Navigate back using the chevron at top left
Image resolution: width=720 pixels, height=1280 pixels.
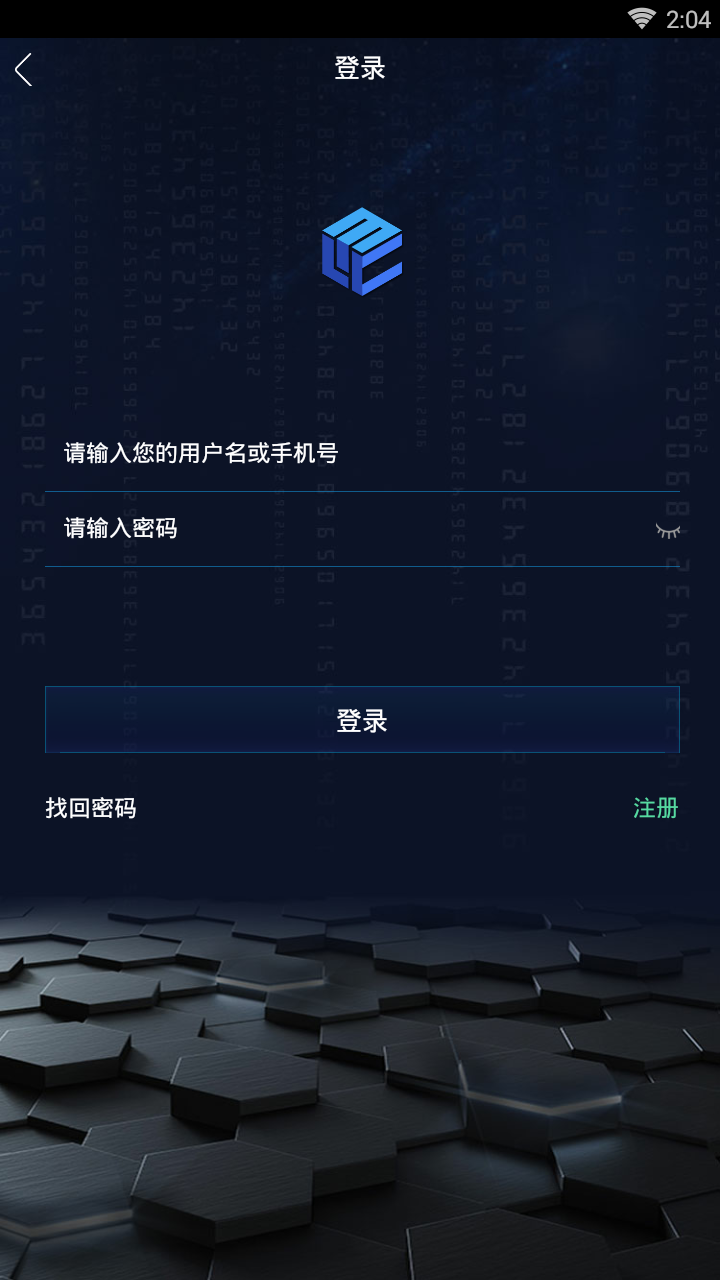[x=22, y=70]
